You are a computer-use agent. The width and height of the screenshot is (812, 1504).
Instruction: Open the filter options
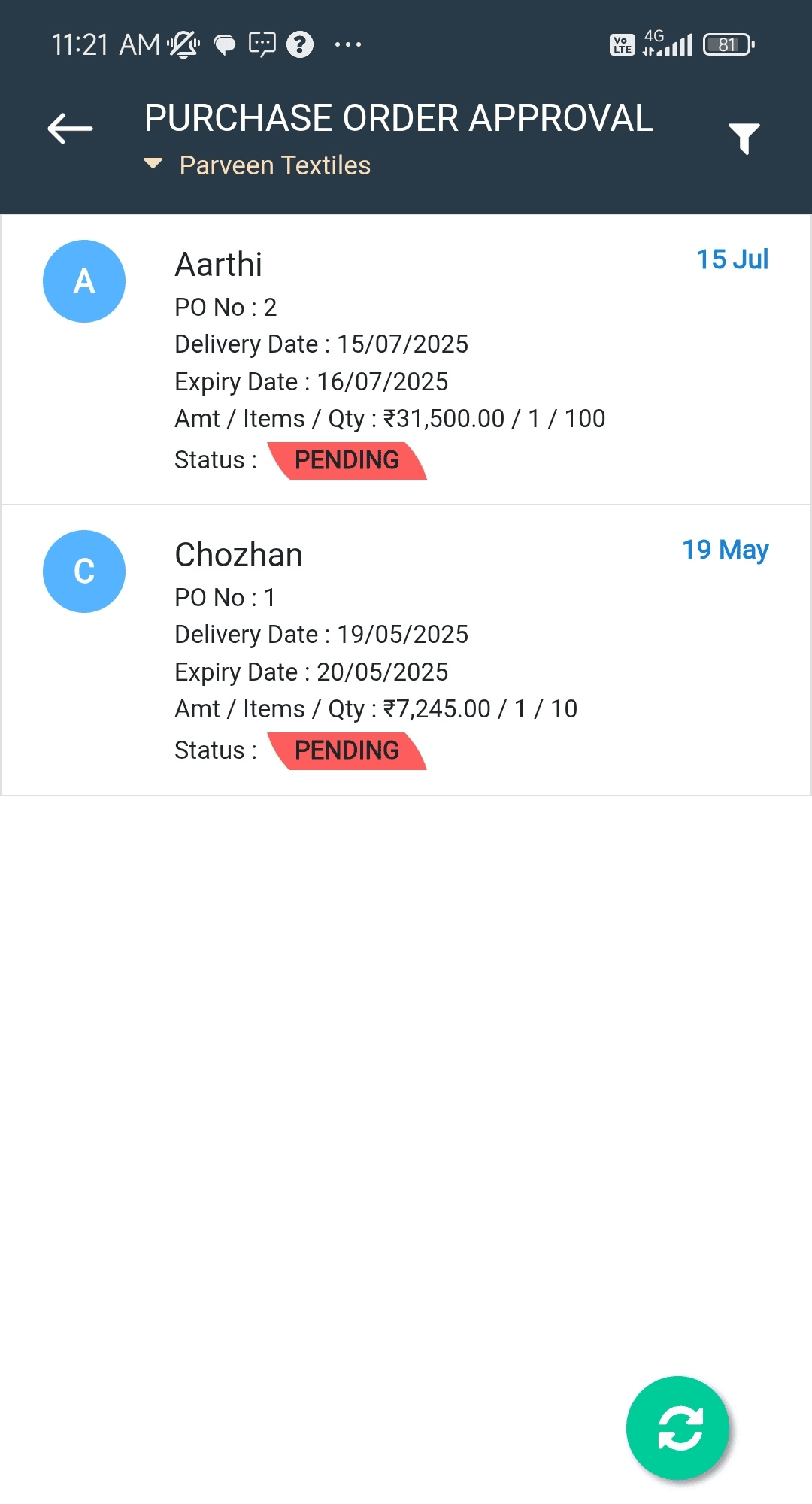[744, 138]
